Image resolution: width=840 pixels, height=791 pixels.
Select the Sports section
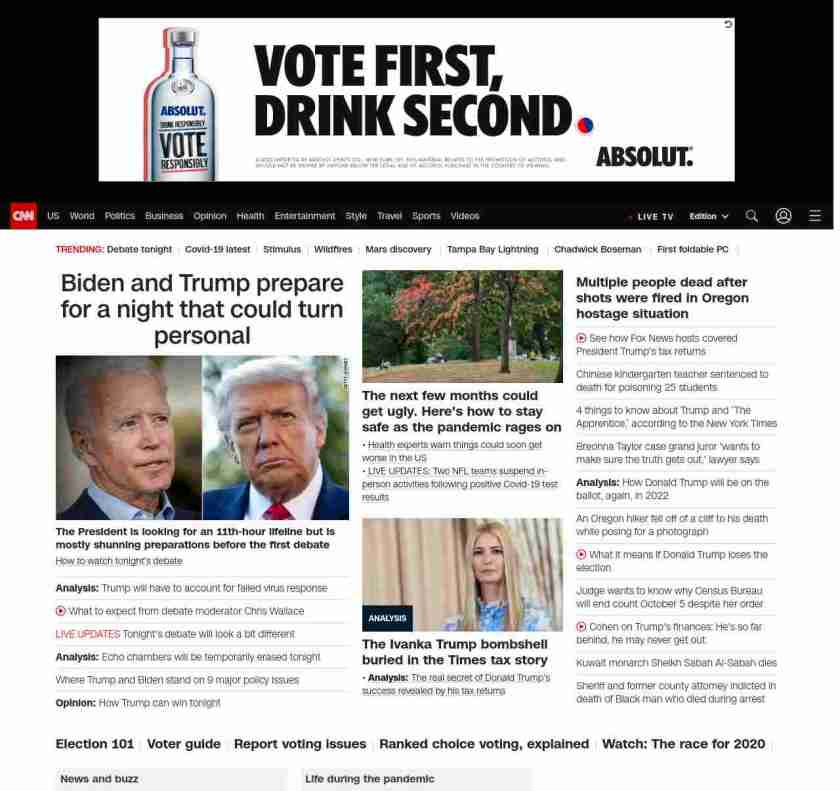pyautogui.click(x=426, y=216)
